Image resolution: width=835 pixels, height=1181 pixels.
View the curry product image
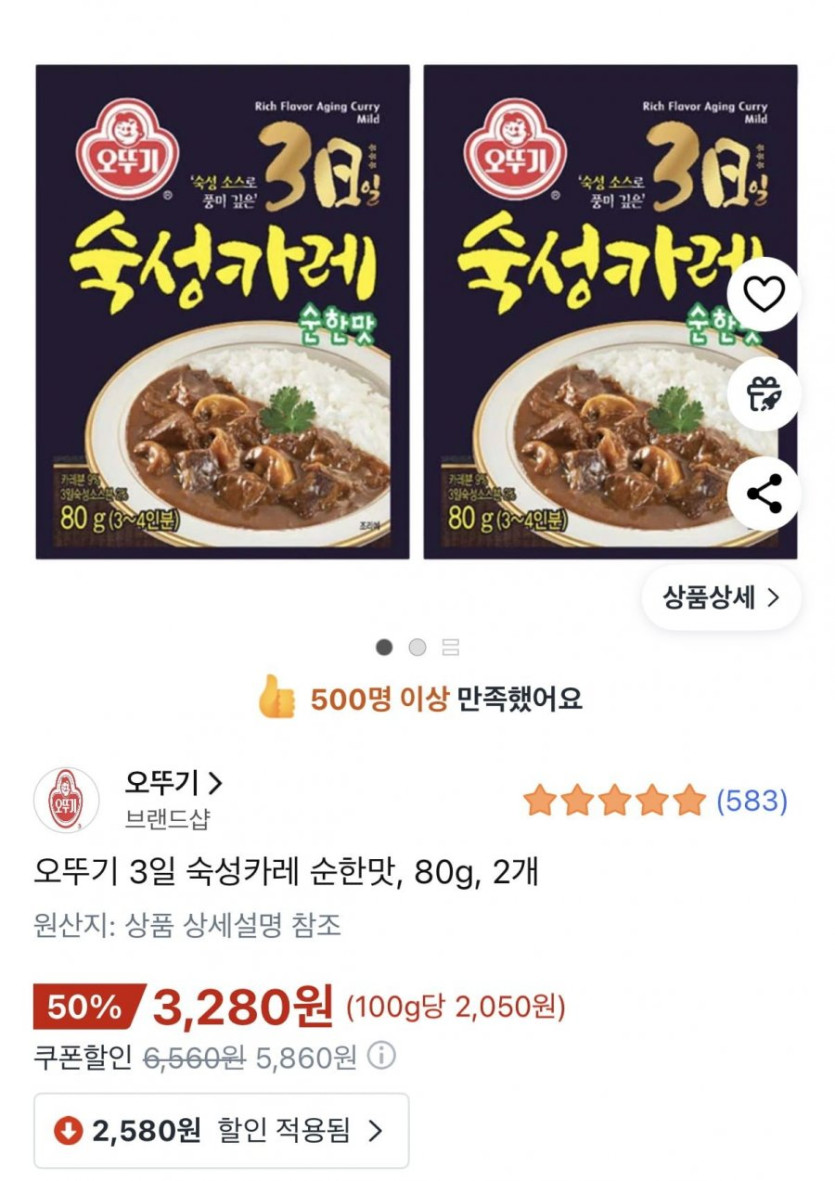(x=223, y=312)
